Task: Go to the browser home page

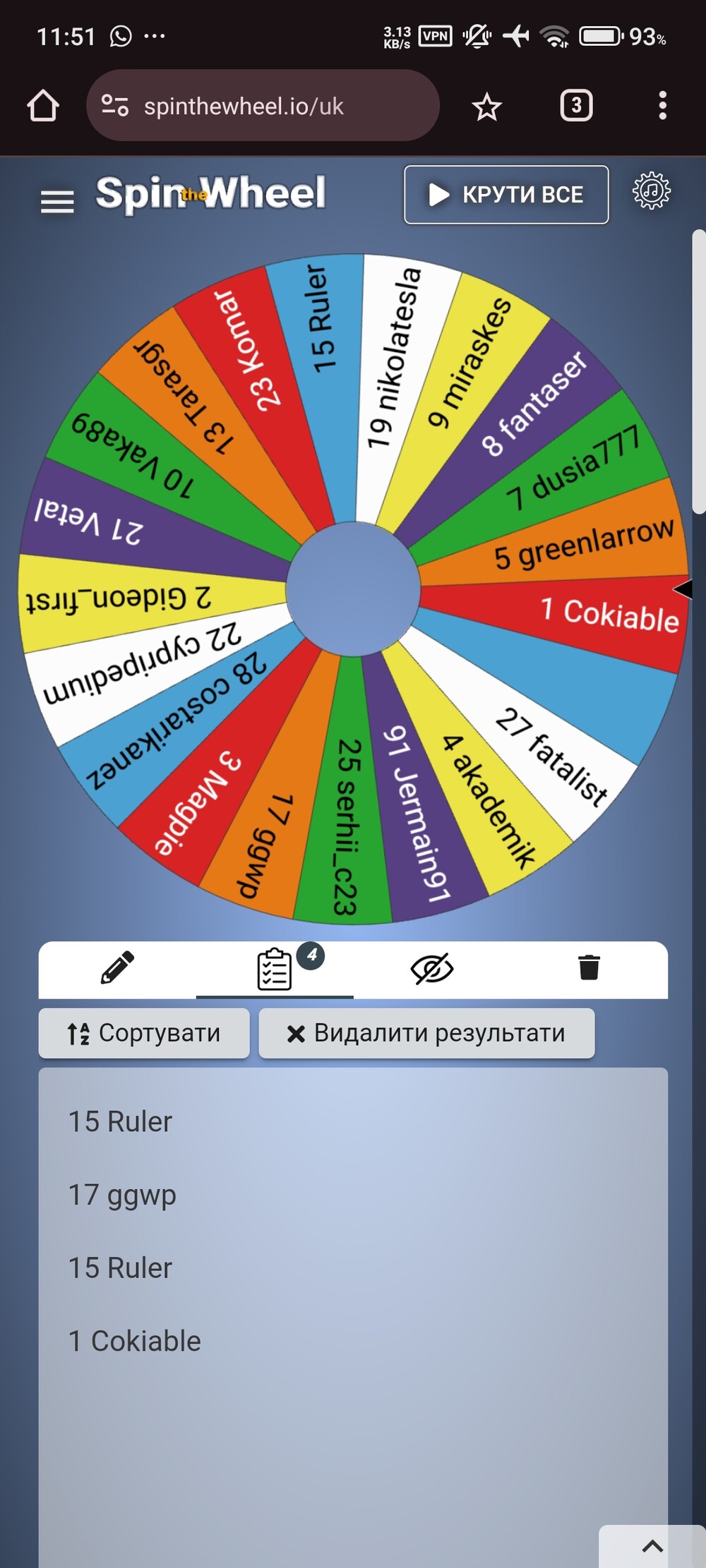Action: coord(43,106)
